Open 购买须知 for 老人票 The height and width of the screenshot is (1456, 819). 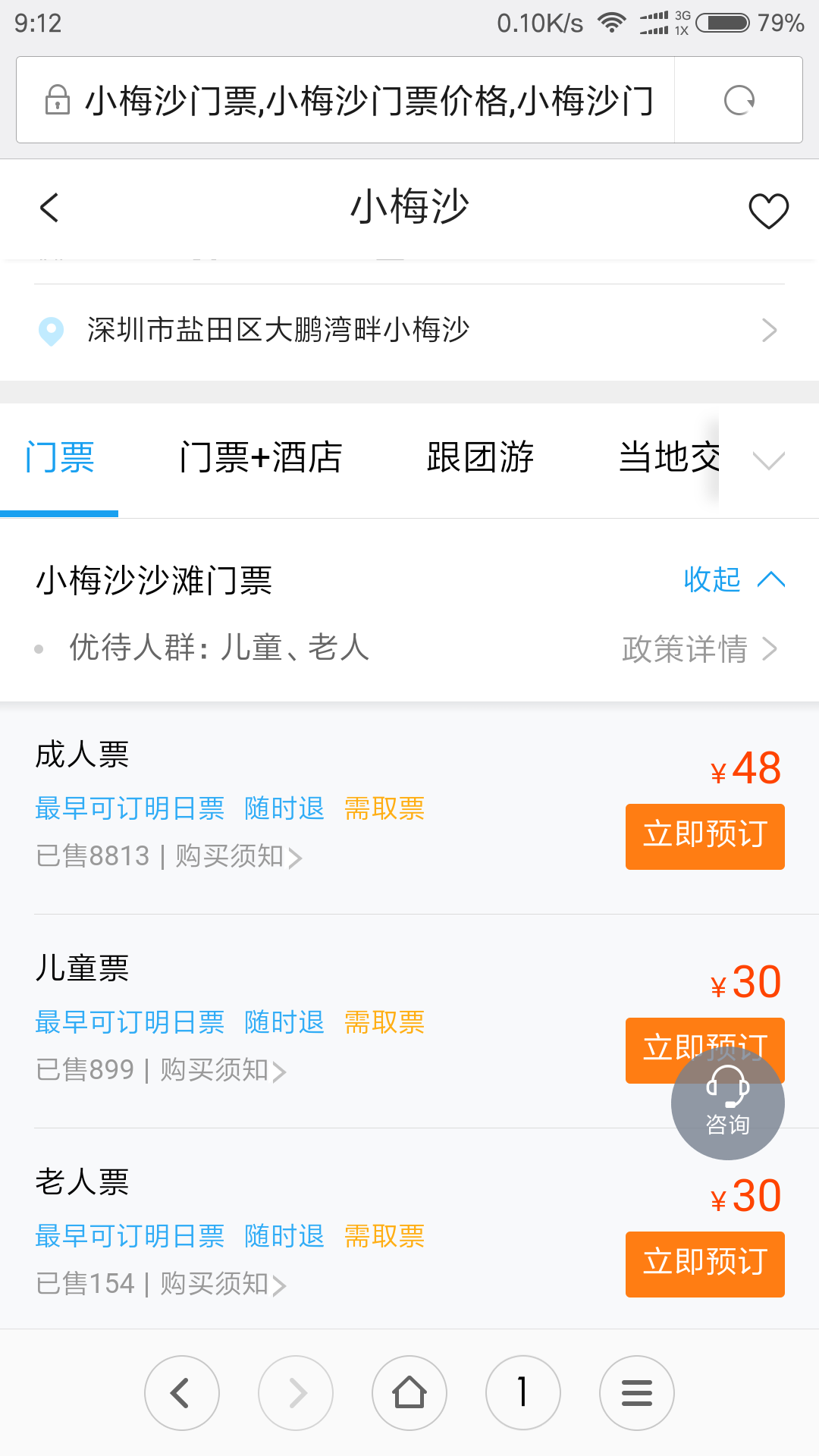(x=223, y=1285)
